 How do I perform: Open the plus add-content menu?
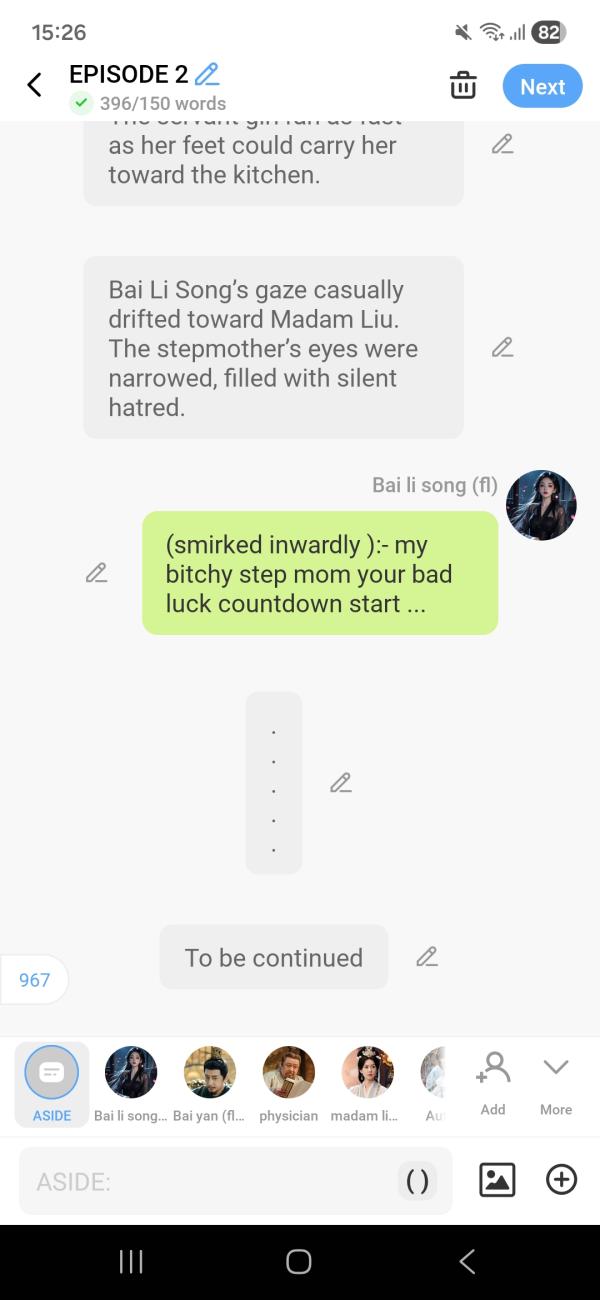pos(562,1180)
